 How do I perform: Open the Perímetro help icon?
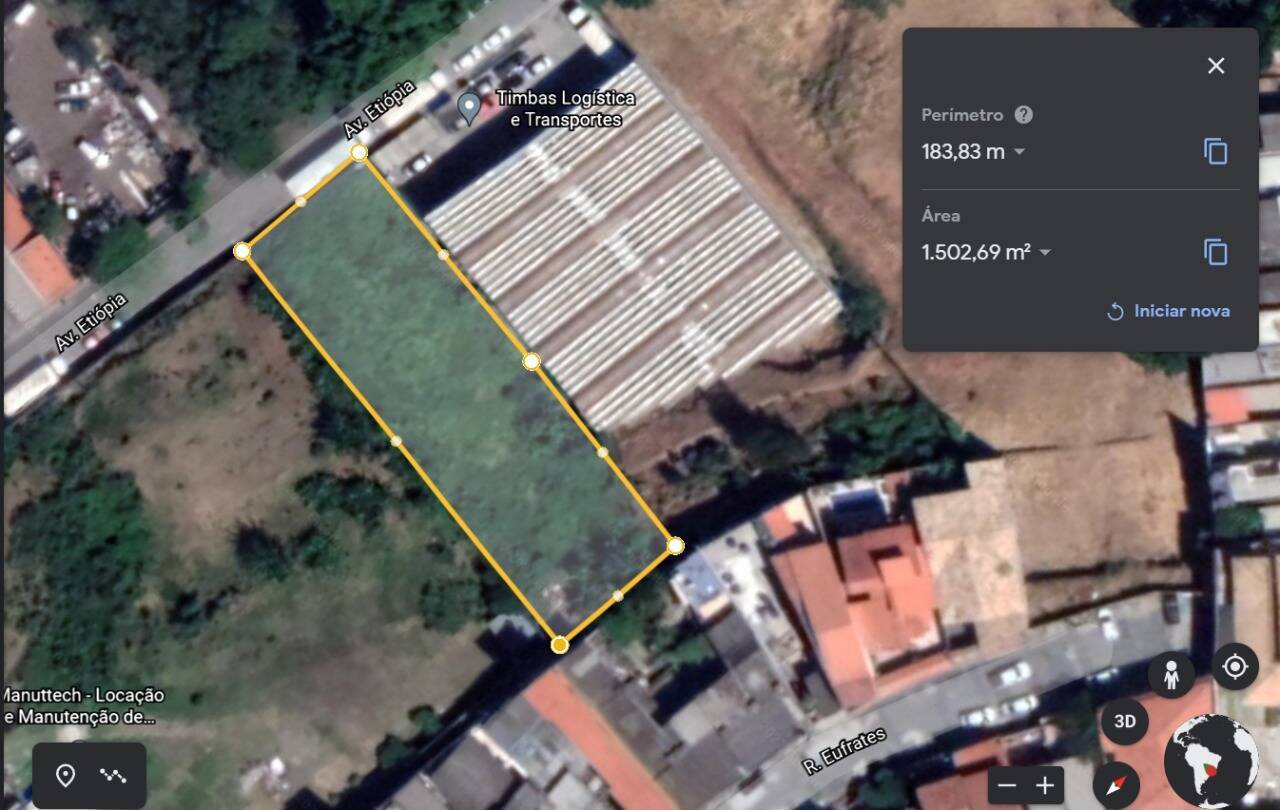1023,115
